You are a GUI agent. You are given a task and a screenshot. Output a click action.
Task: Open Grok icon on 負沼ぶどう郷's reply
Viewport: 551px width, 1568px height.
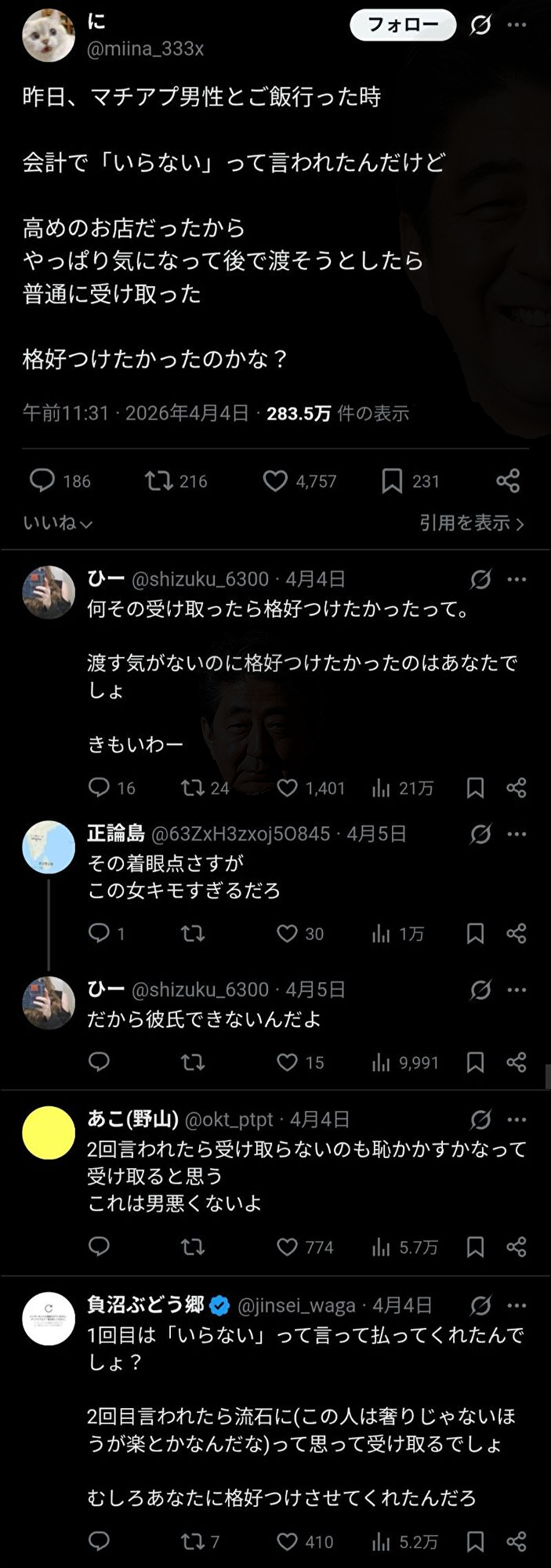(480, 1305)
